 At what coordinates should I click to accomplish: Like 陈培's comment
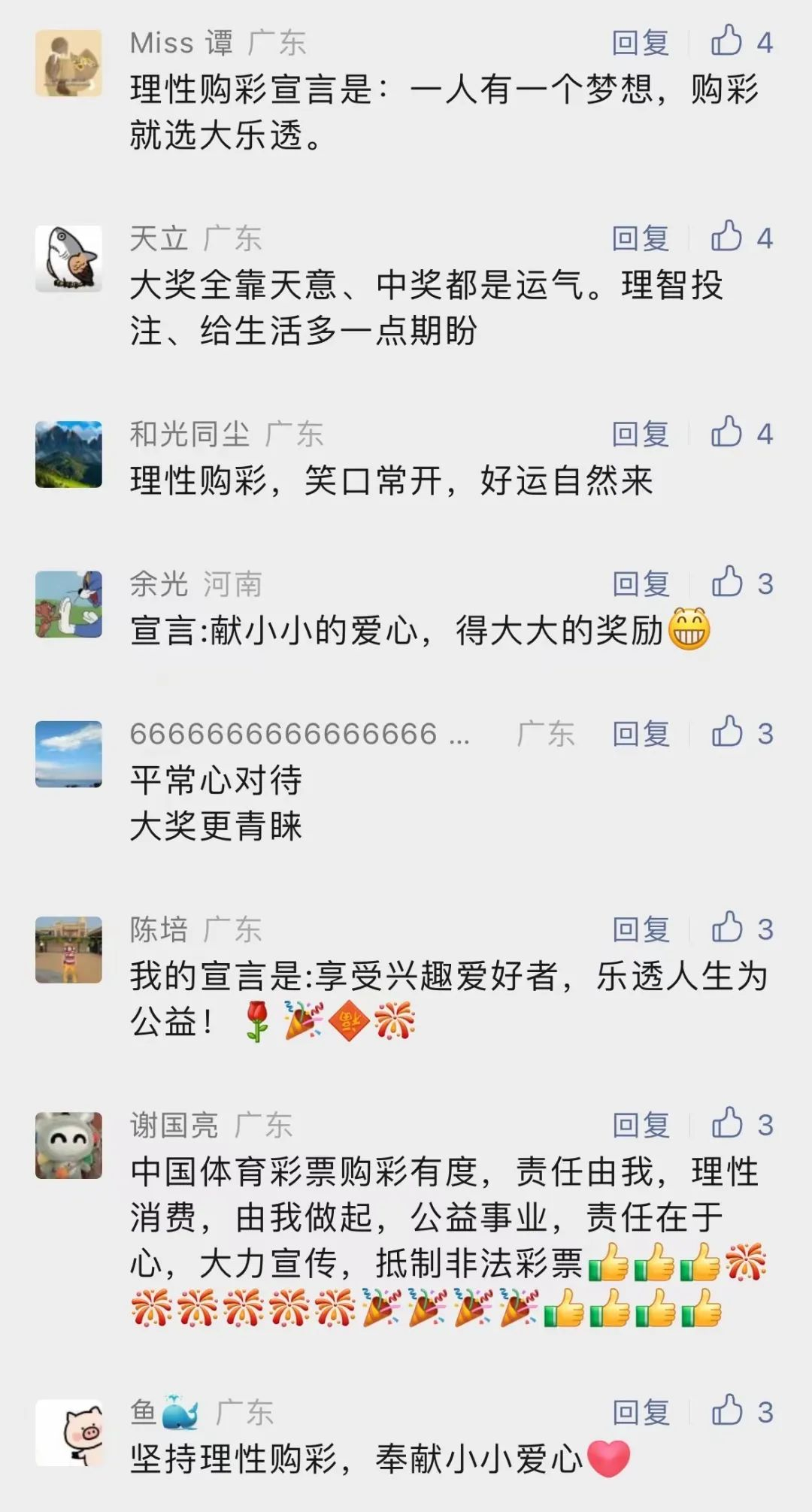tap(742, 928)
